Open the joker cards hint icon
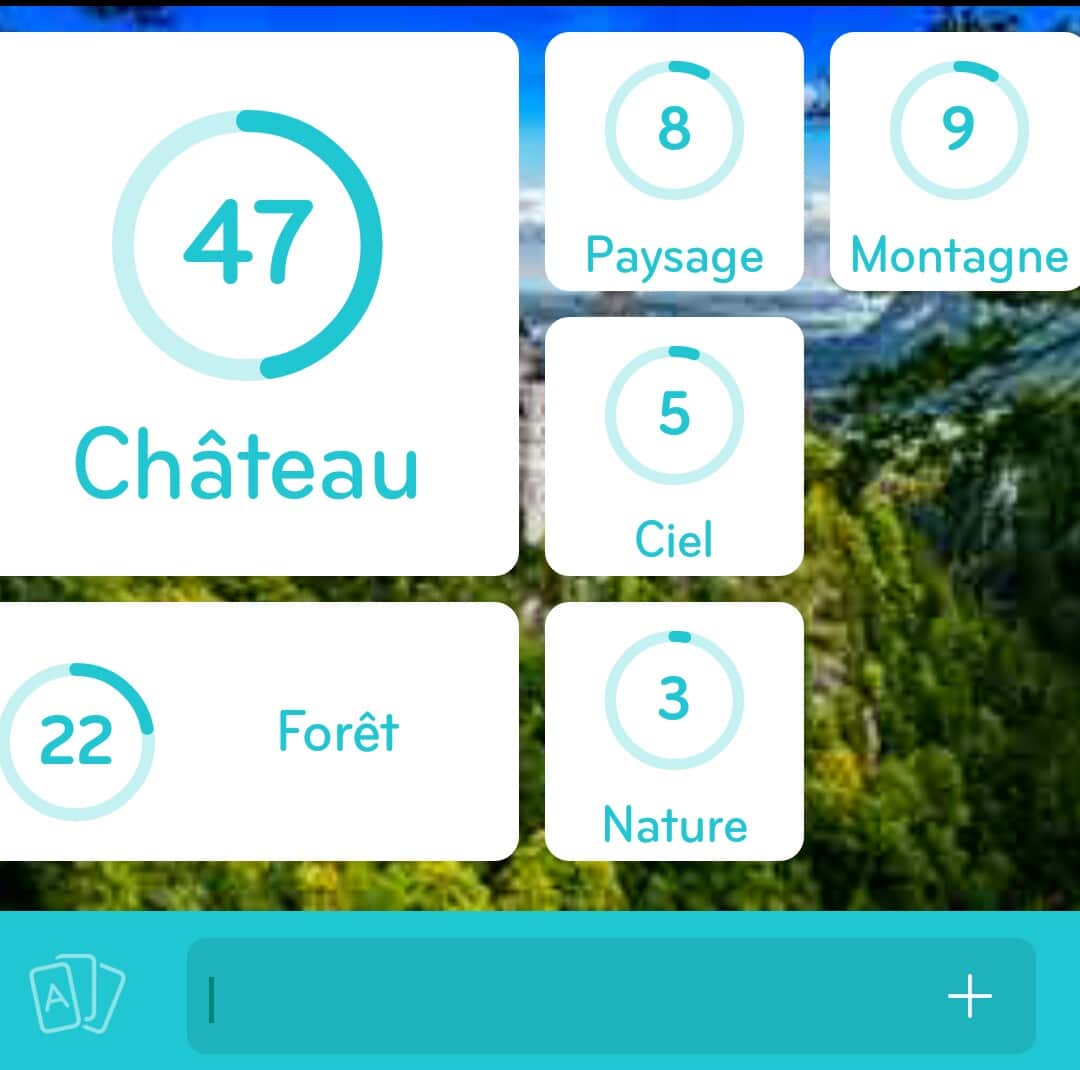This screenshot has height=1070, width=1080. 77,995
